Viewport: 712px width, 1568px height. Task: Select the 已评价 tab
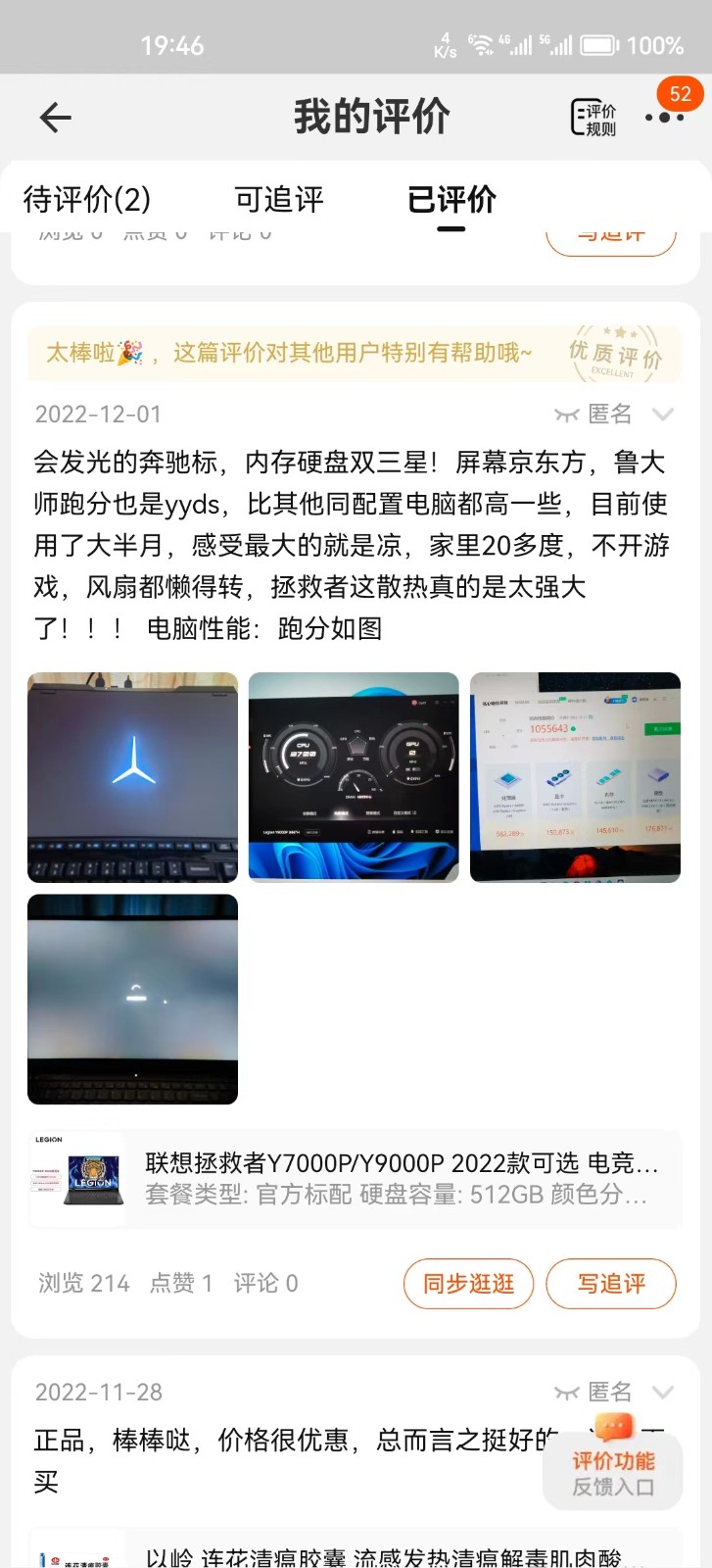pos(451,200)
